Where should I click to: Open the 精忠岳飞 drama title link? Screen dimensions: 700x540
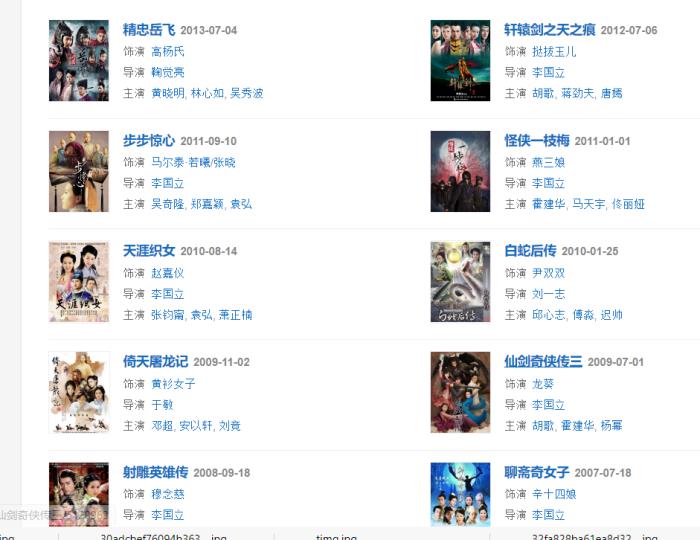149,30
